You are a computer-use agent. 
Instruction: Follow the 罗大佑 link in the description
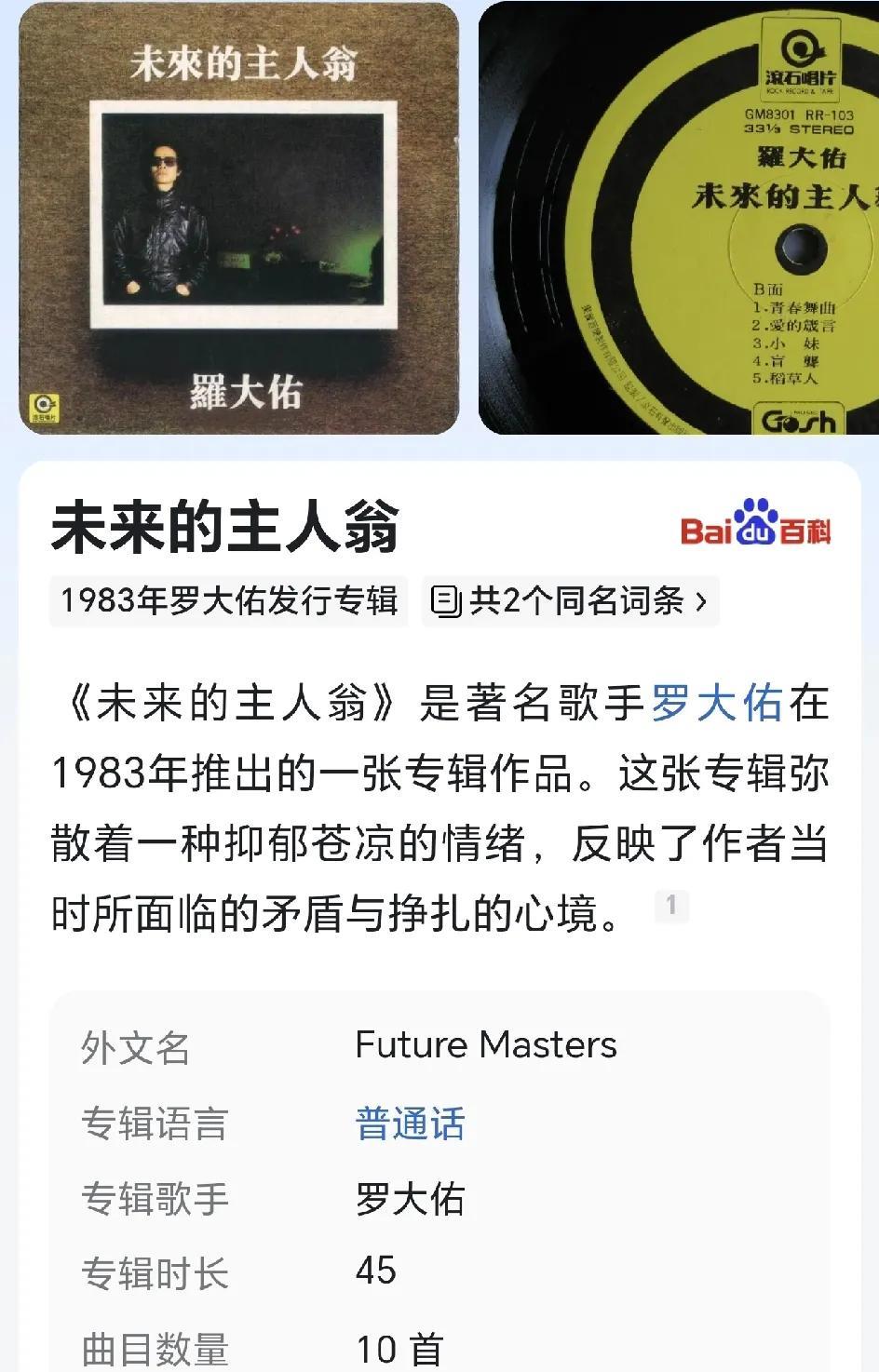(716, 703)
